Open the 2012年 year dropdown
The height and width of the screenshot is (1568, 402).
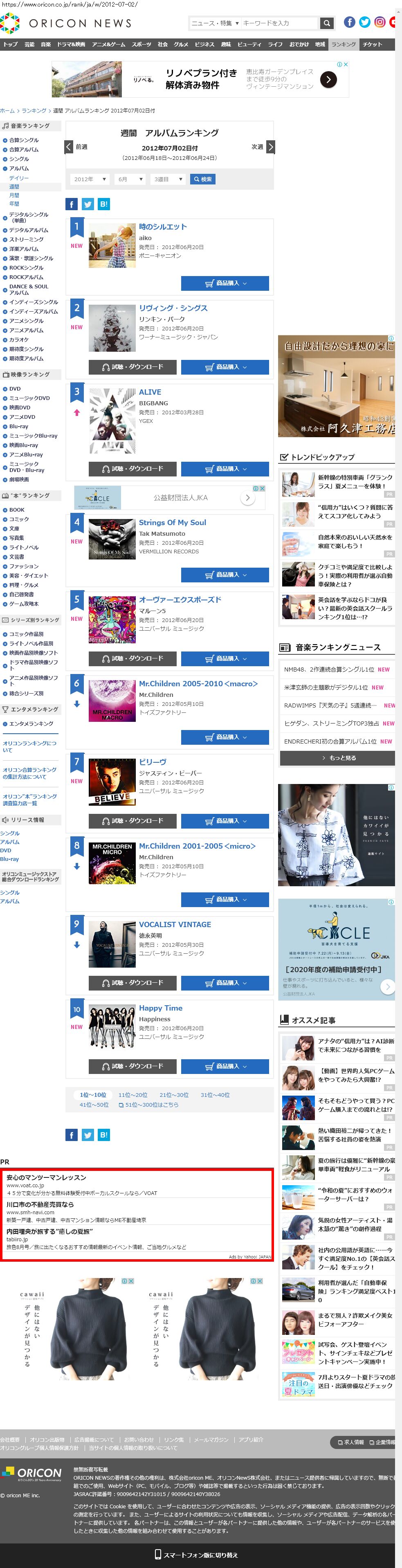point(90,180)
